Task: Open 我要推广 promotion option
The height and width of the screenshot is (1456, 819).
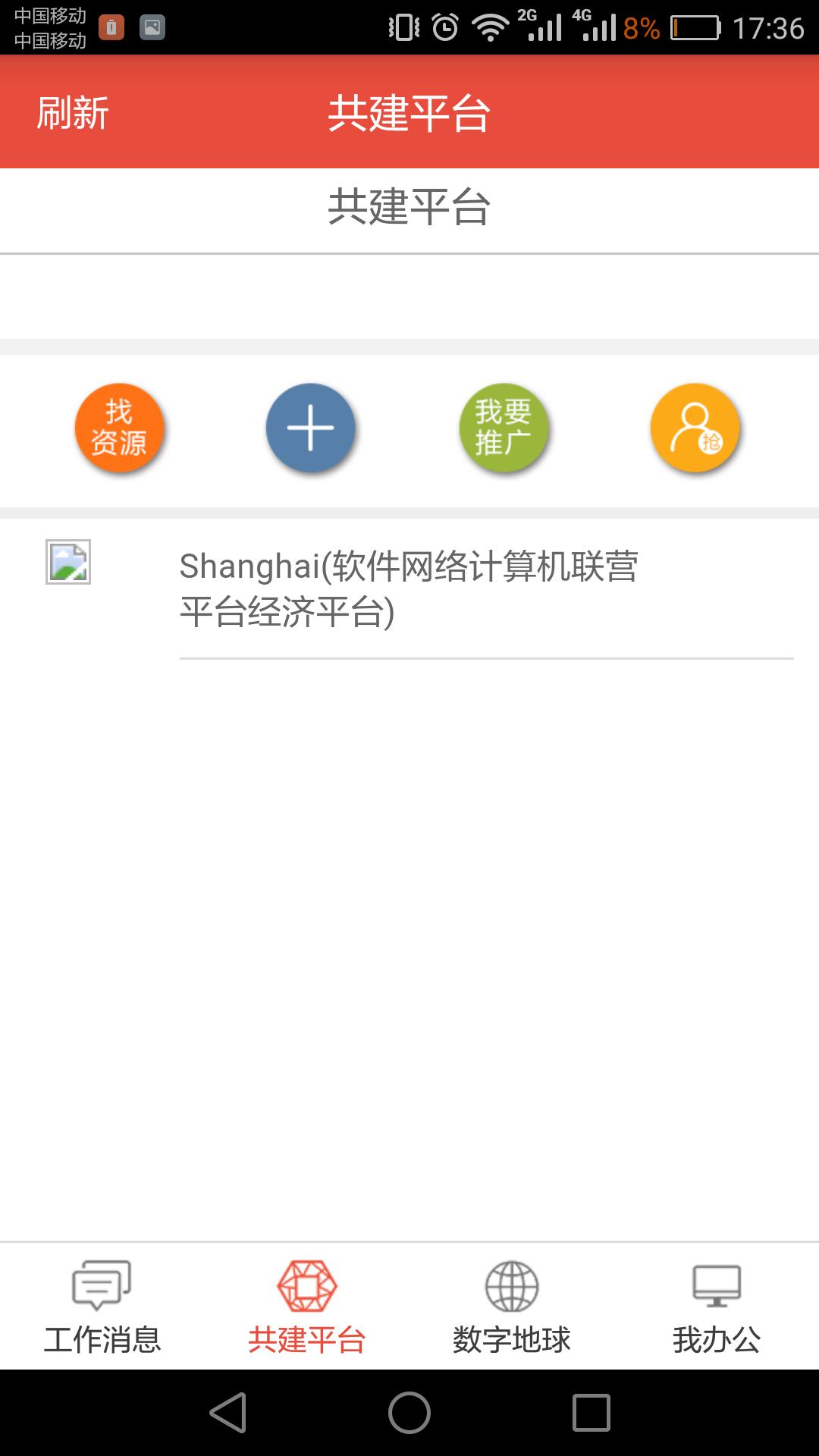Action: pyautogui.click(x=504, y=428)
